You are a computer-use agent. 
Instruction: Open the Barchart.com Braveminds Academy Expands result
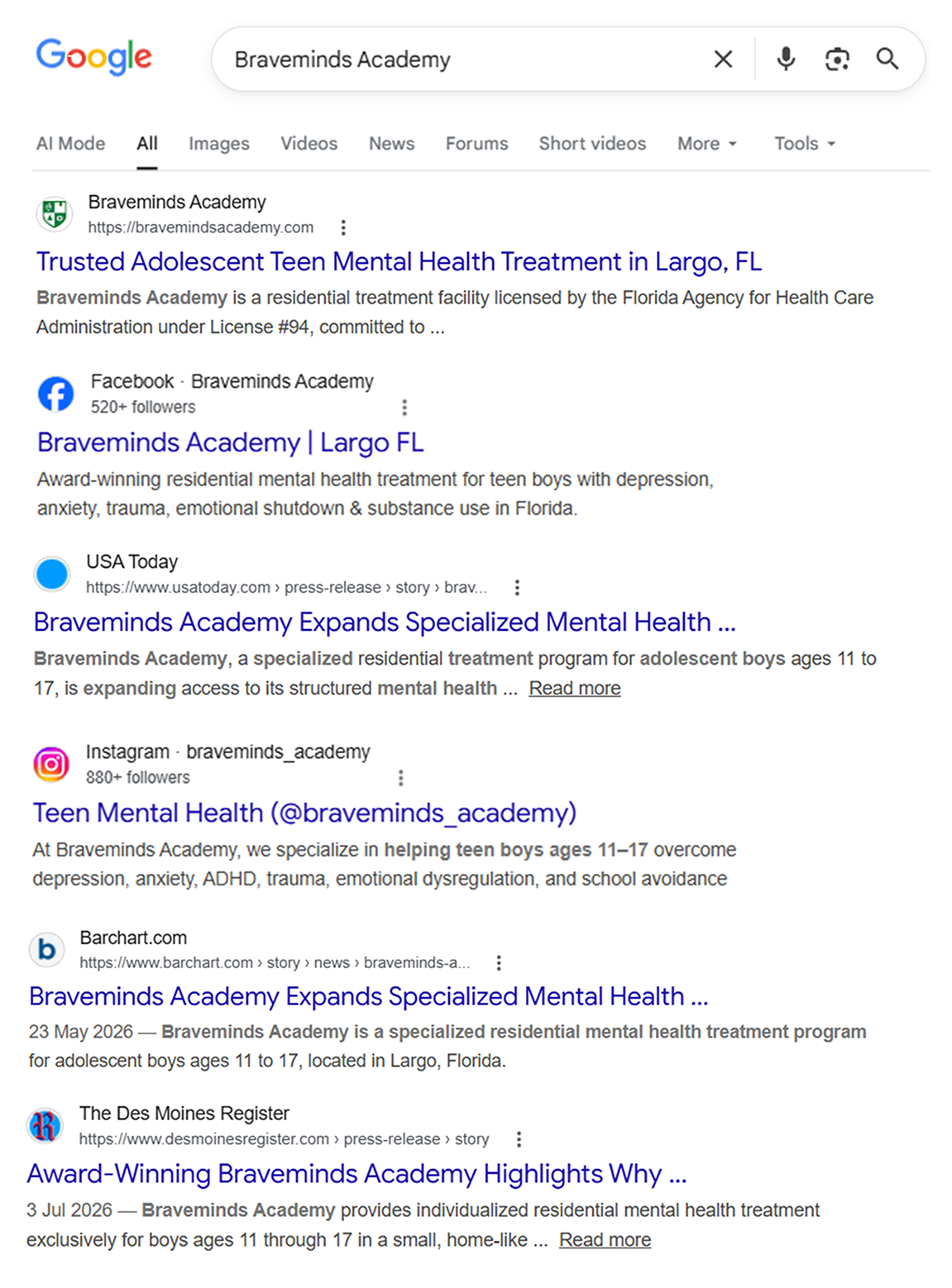coord(369,996)
